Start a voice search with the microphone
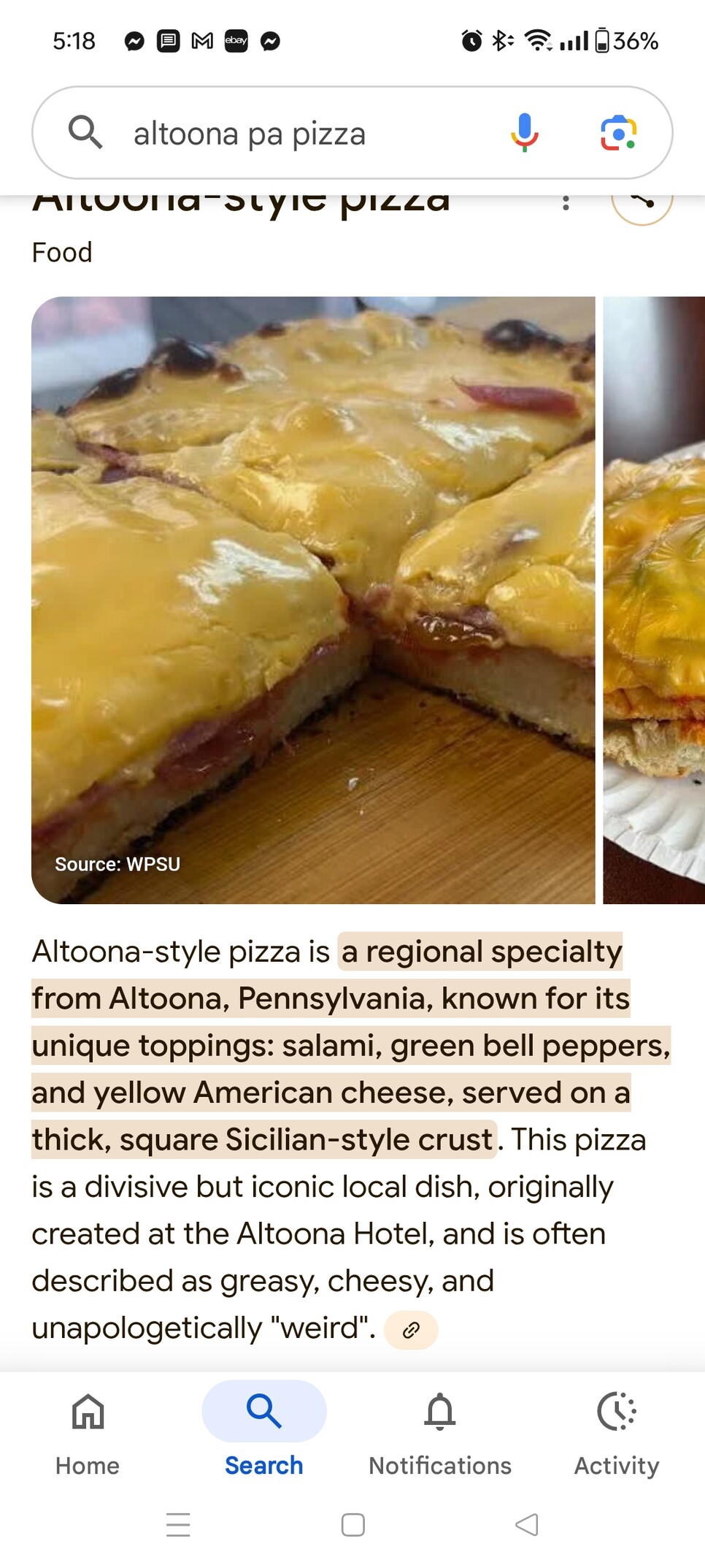The image size is (705, 1568). (524, 133)
